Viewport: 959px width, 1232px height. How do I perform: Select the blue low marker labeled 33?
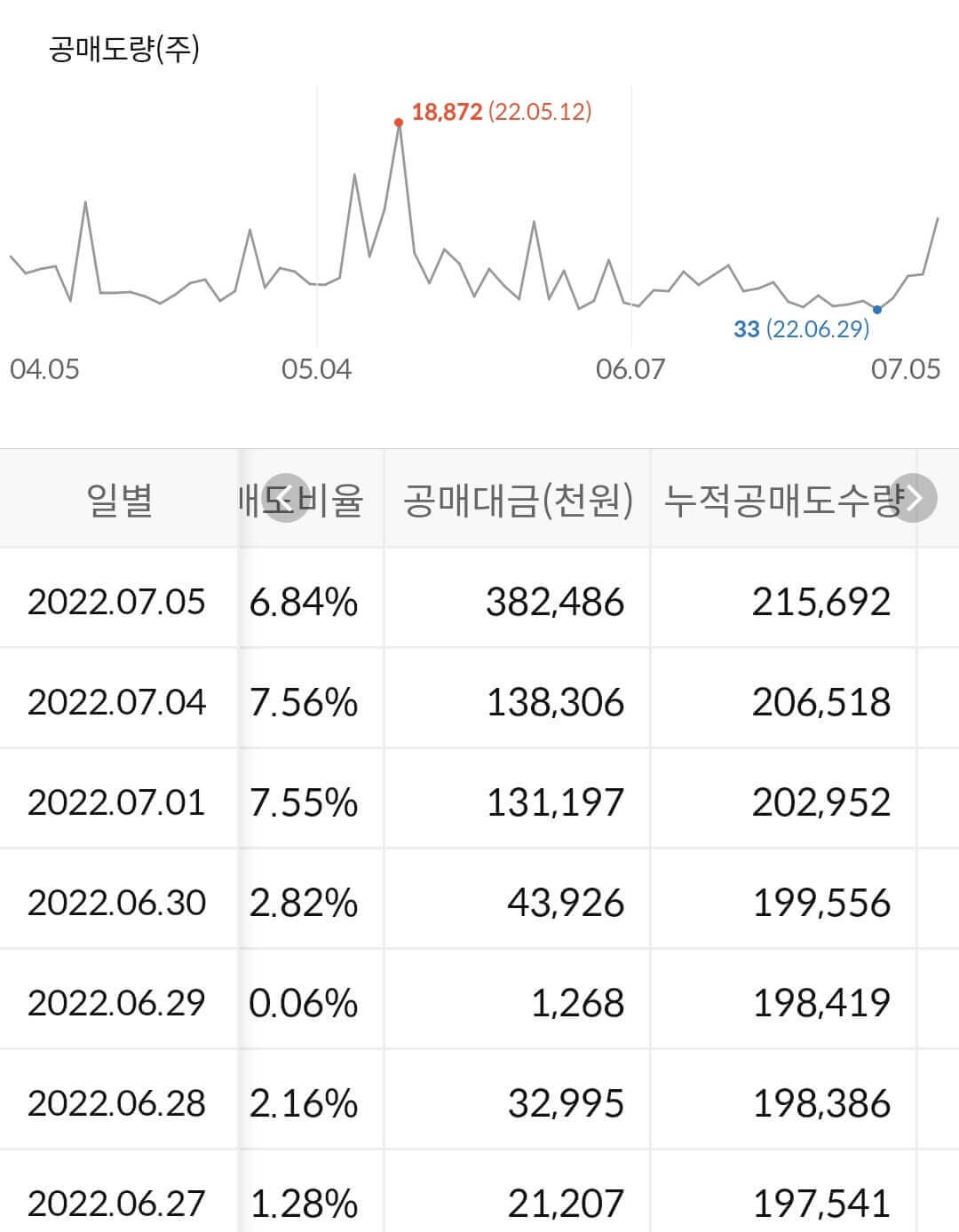click(877, 310)
